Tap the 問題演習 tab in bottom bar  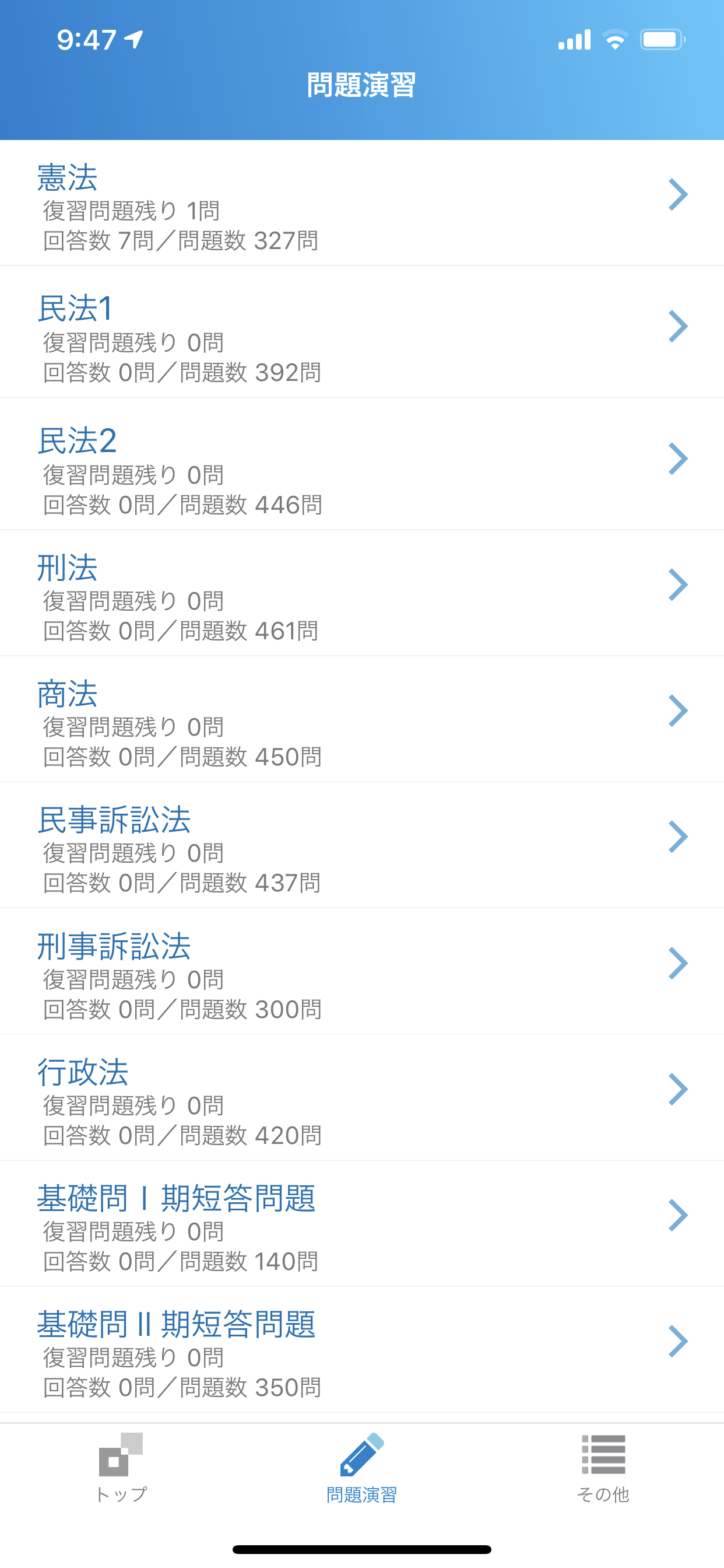tap(362, 1468)
